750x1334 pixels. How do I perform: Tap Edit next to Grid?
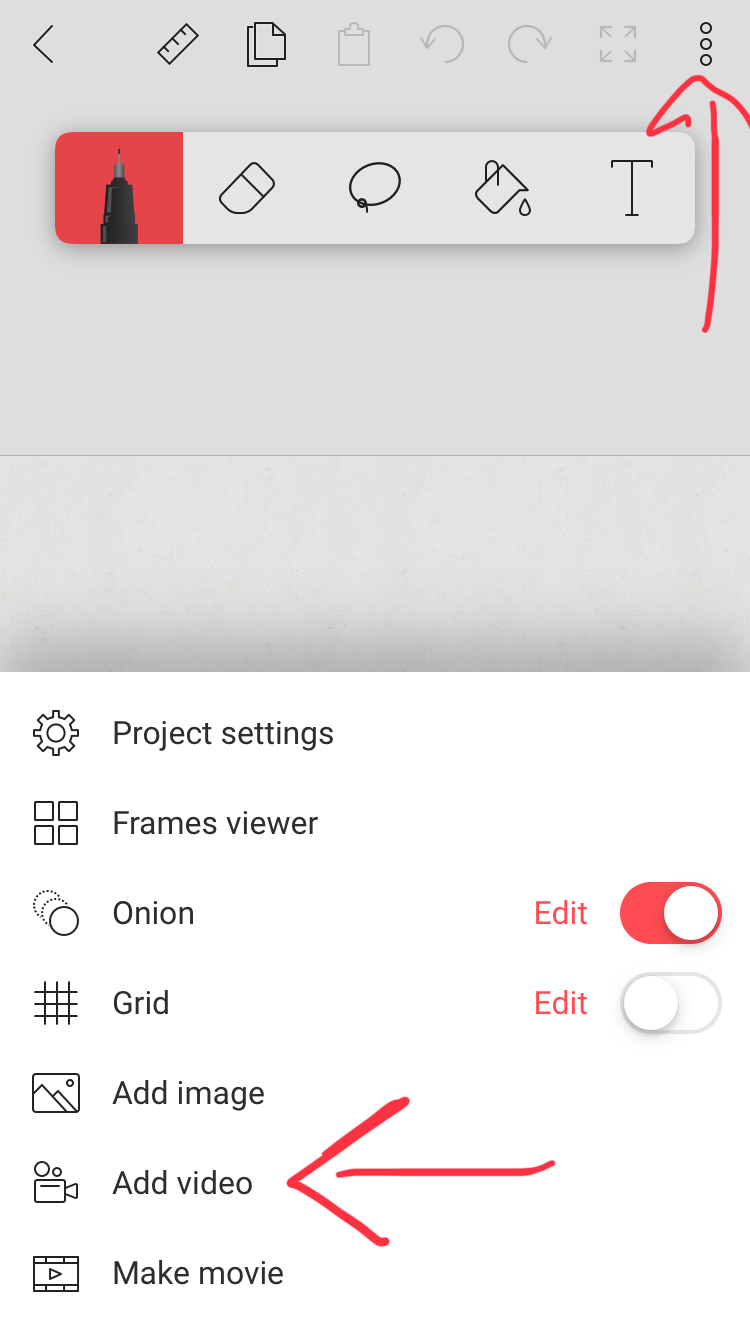pyautogui.click(x=560, y=1003)
